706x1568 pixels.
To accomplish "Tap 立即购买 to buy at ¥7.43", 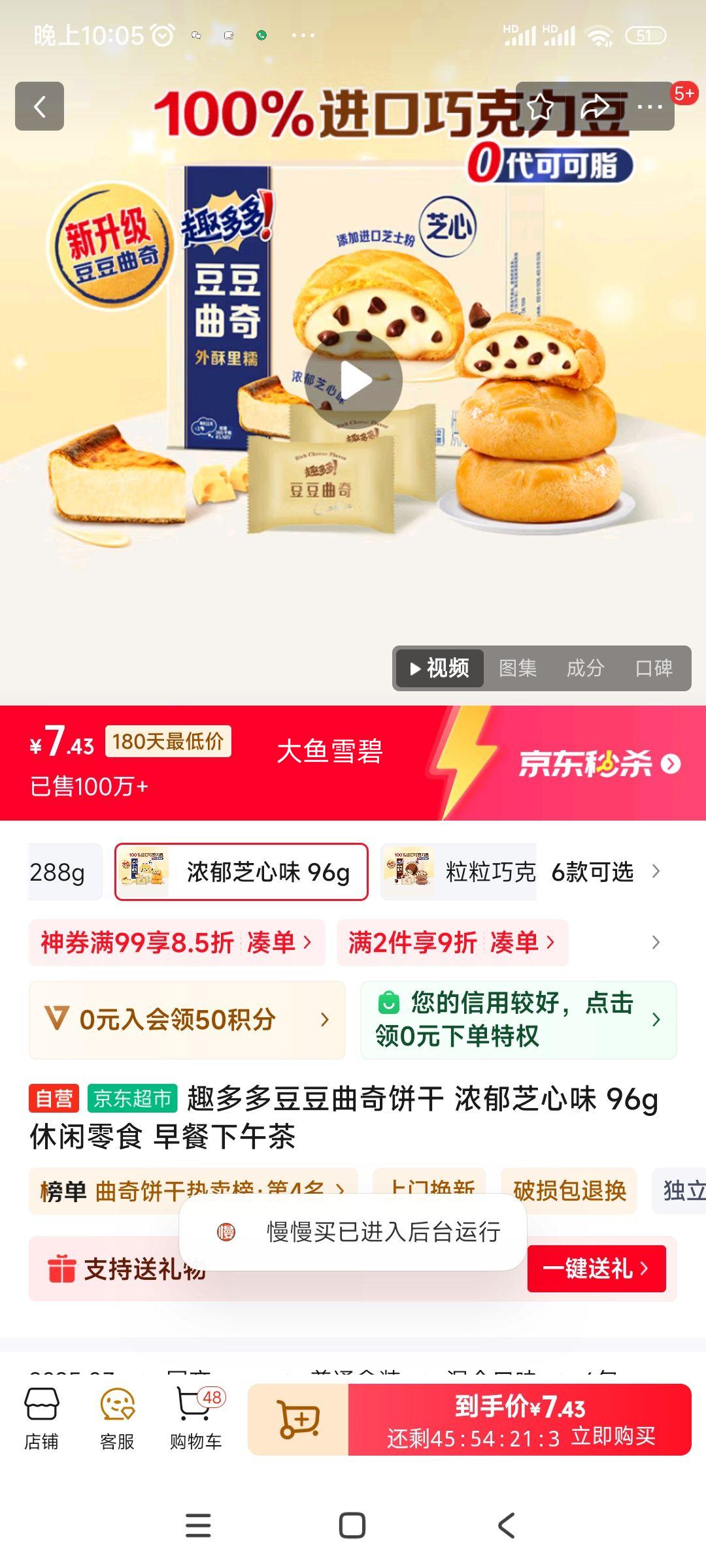I will (520, 1420).
